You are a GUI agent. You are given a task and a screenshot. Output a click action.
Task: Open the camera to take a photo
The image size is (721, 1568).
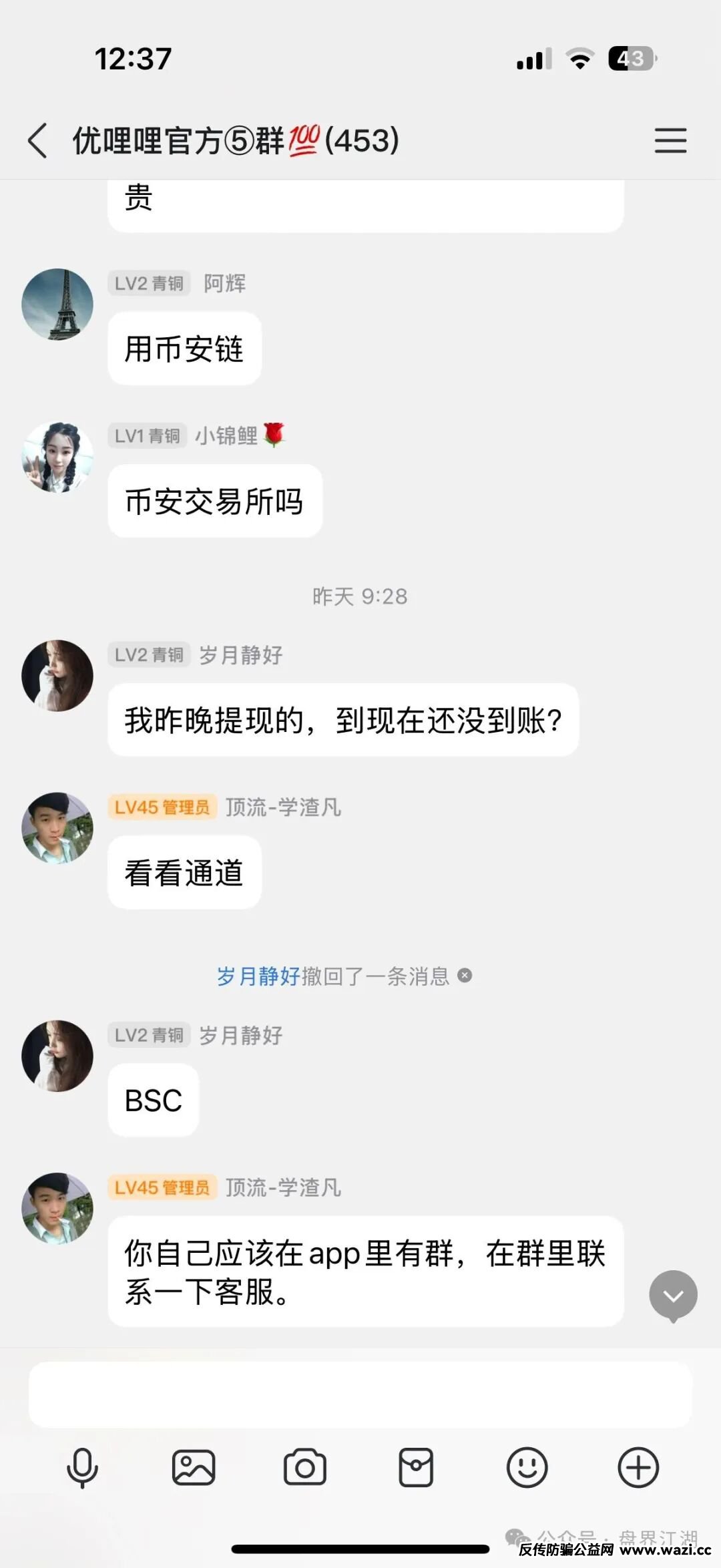click(x=305, y=1468)
